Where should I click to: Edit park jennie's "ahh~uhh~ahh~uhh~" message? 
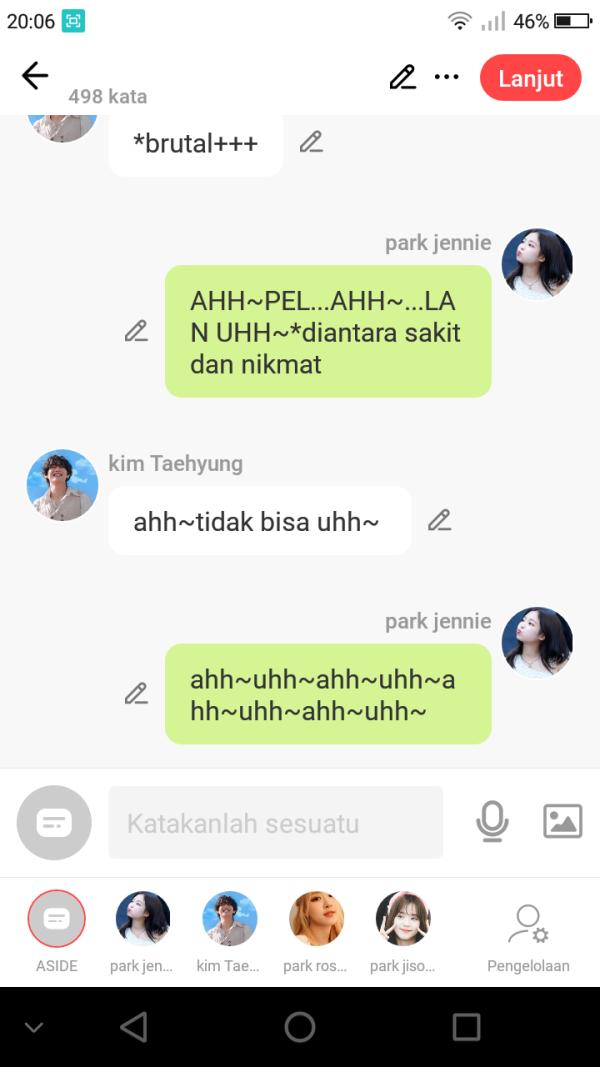(136, 693)
